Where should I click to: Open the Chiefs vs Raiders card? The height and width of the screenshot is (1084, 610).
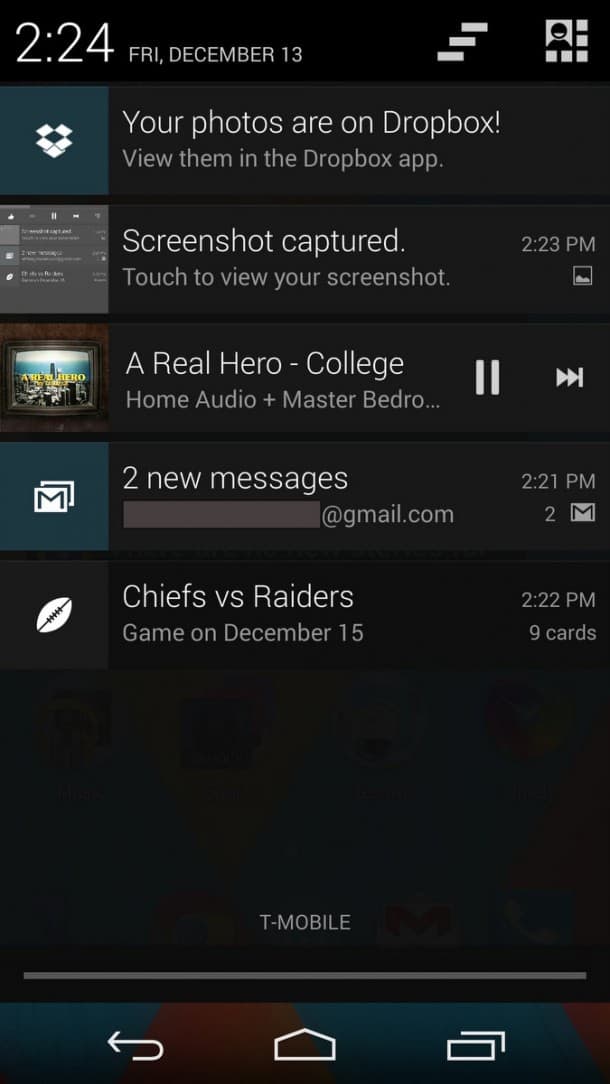[x=305, y=615]
